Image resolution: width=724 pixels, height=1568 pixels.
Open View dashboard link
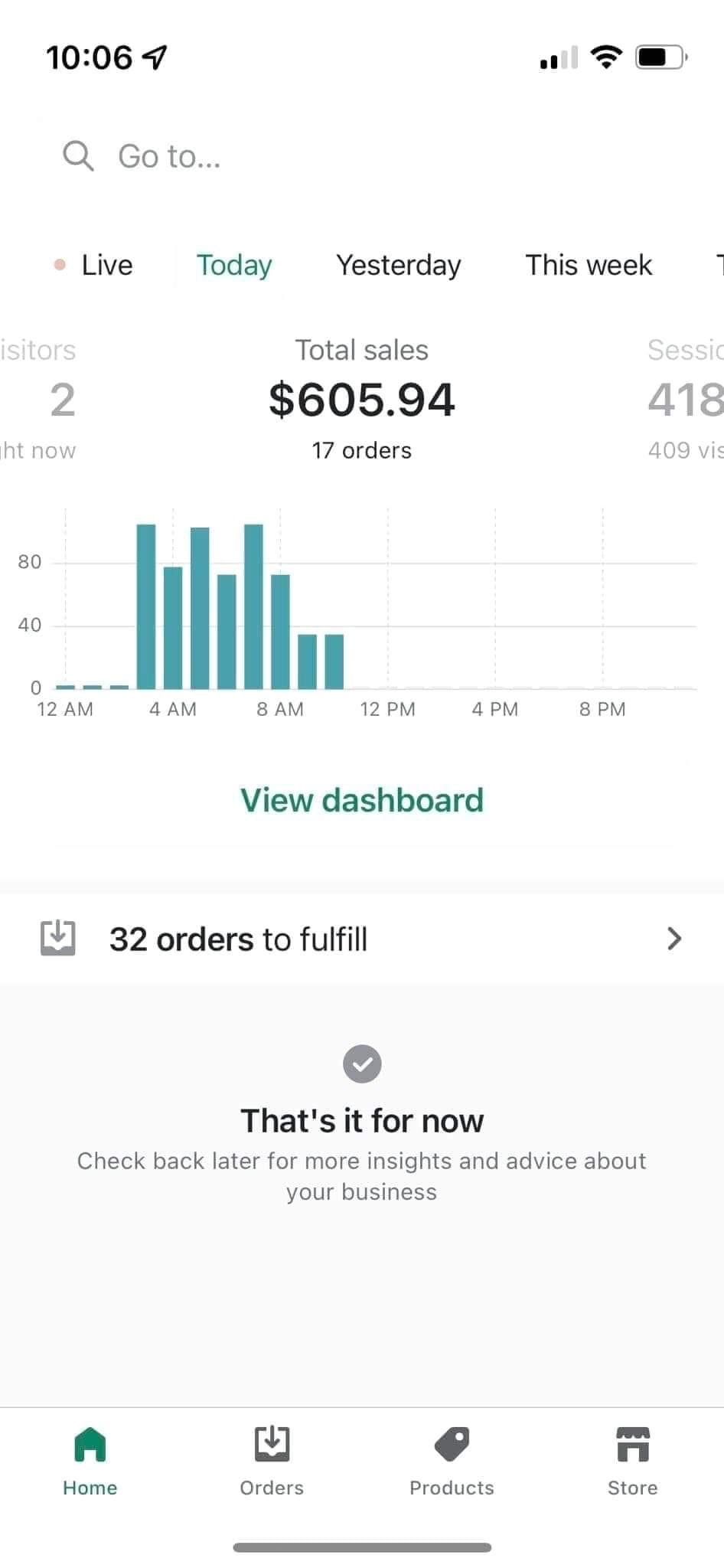pos(361,800)
